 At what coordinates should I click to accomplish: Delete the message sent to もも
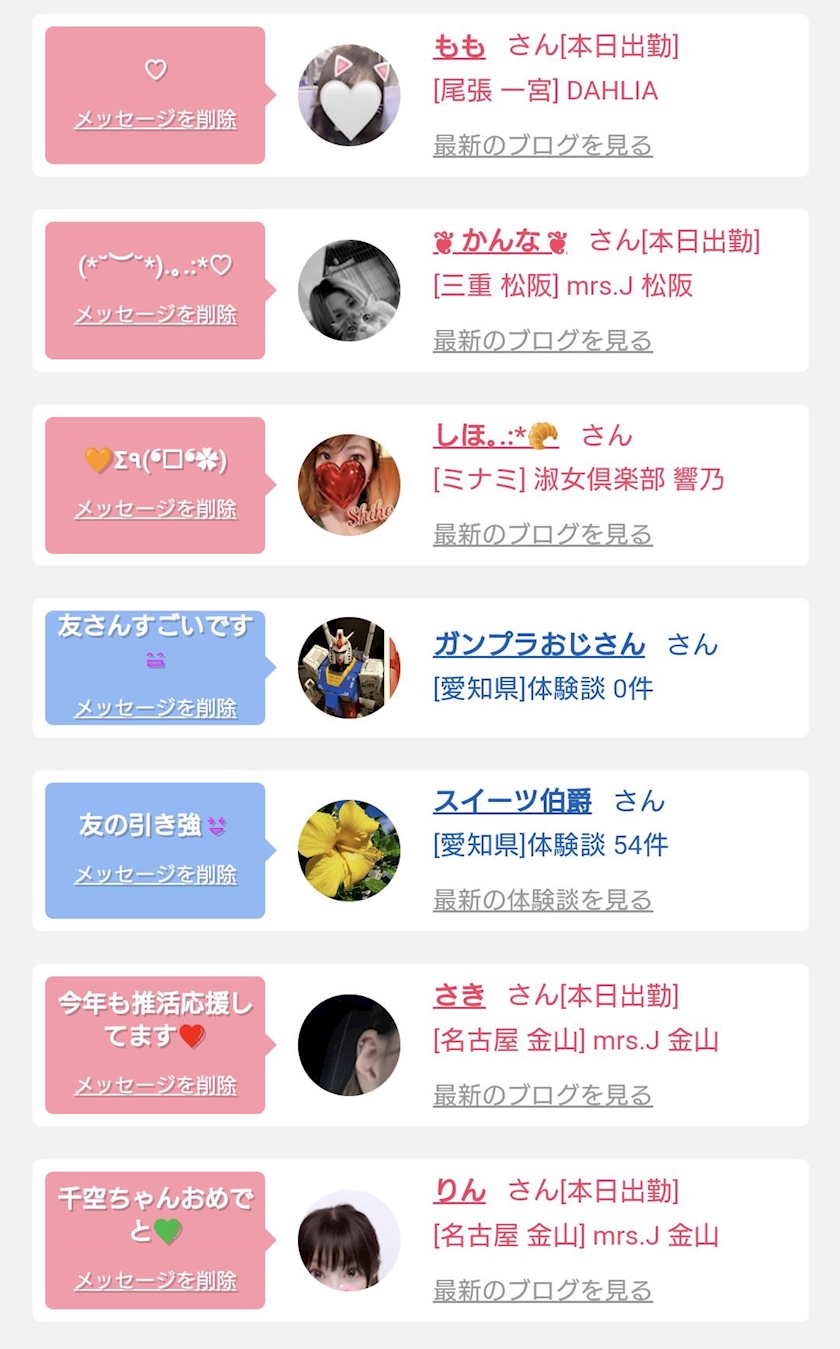coord(155,119)
